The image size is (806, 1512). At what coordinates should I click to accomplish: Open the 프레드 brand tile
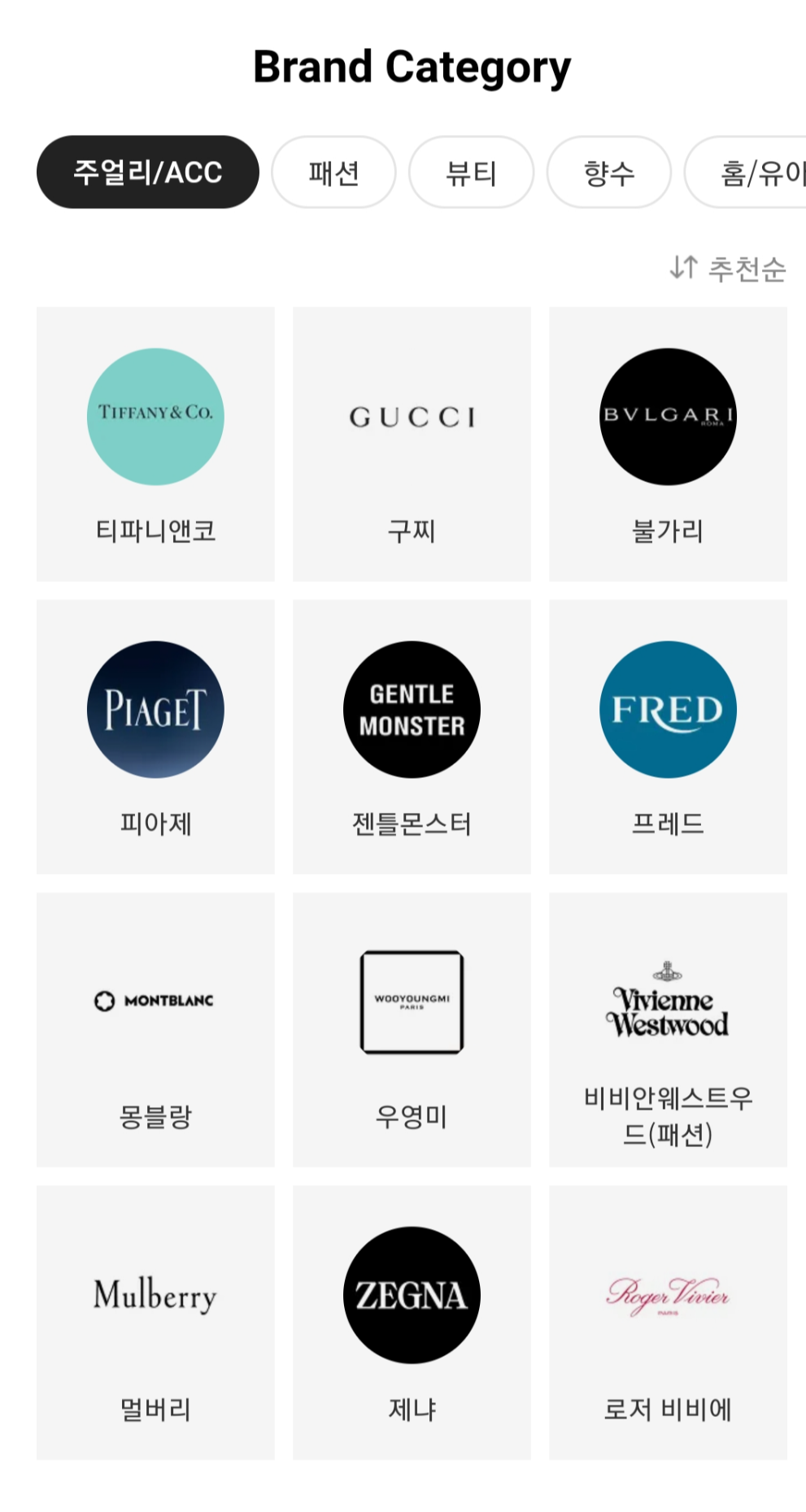click(x=668, y=736)
